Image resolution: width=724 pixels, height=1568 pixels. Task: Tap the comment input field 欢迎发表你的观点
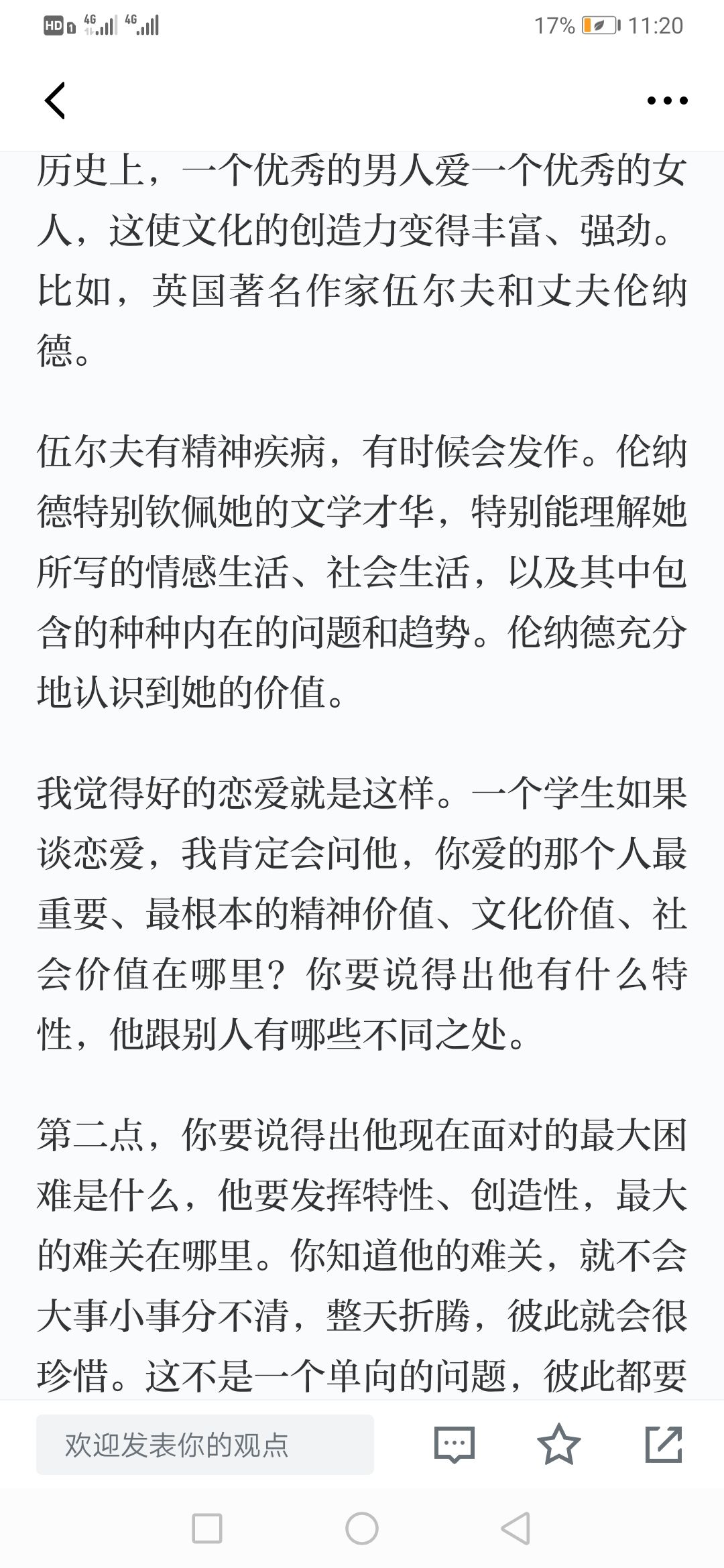pyautogui.click(x=204, y=1445)
